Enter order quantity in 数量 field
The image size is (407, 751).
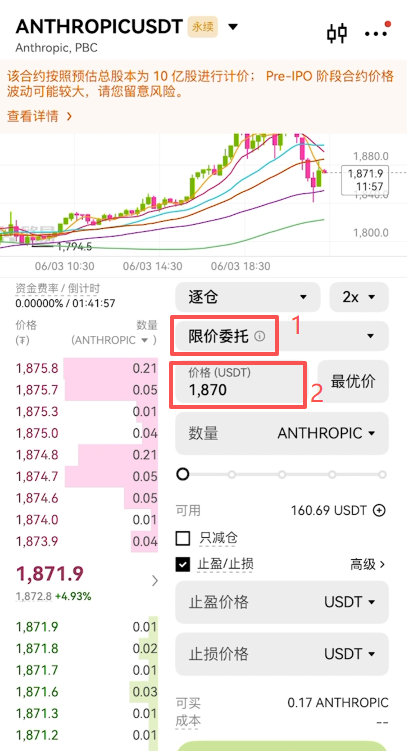pyautogui.click(x=282, y=433)
